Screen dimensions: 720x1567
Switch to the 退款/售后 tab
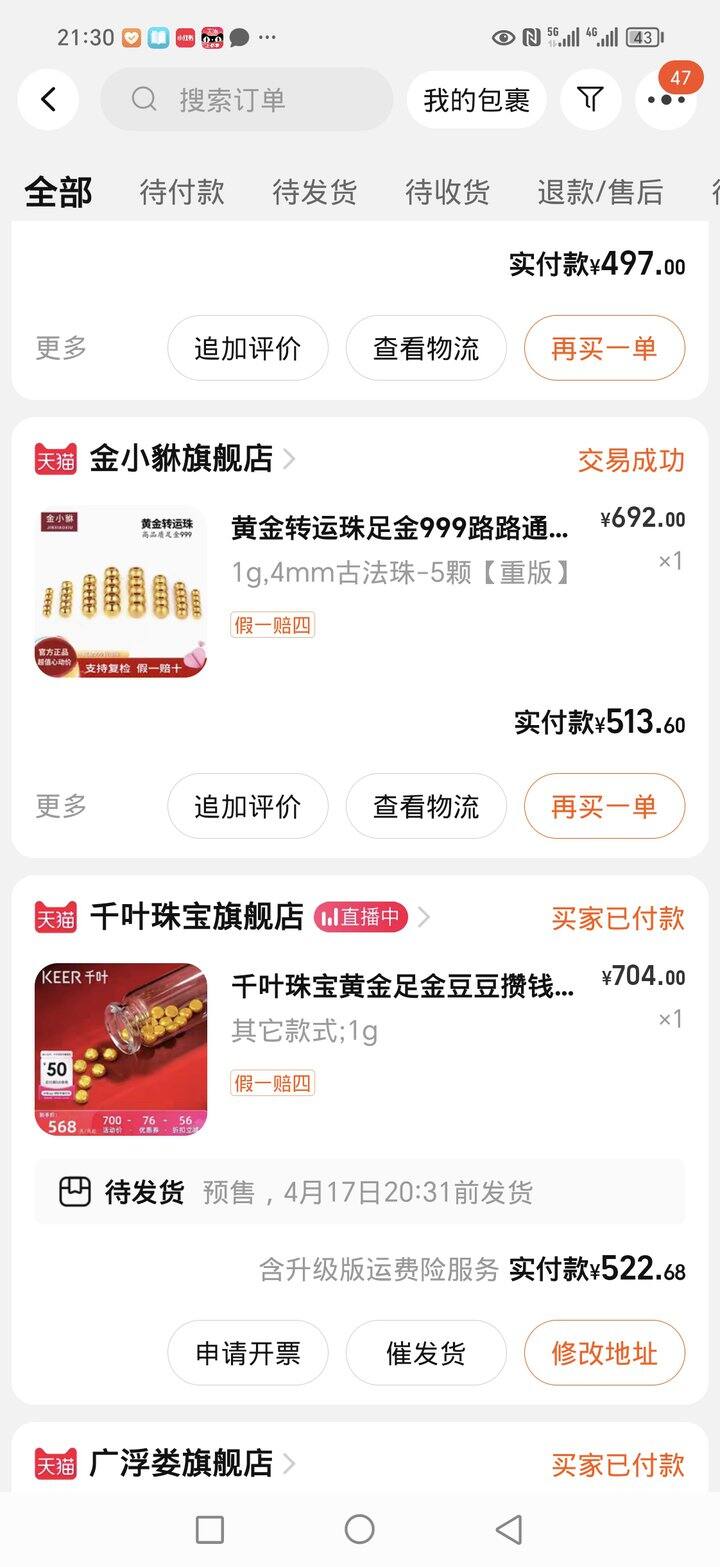click(600, 191)
